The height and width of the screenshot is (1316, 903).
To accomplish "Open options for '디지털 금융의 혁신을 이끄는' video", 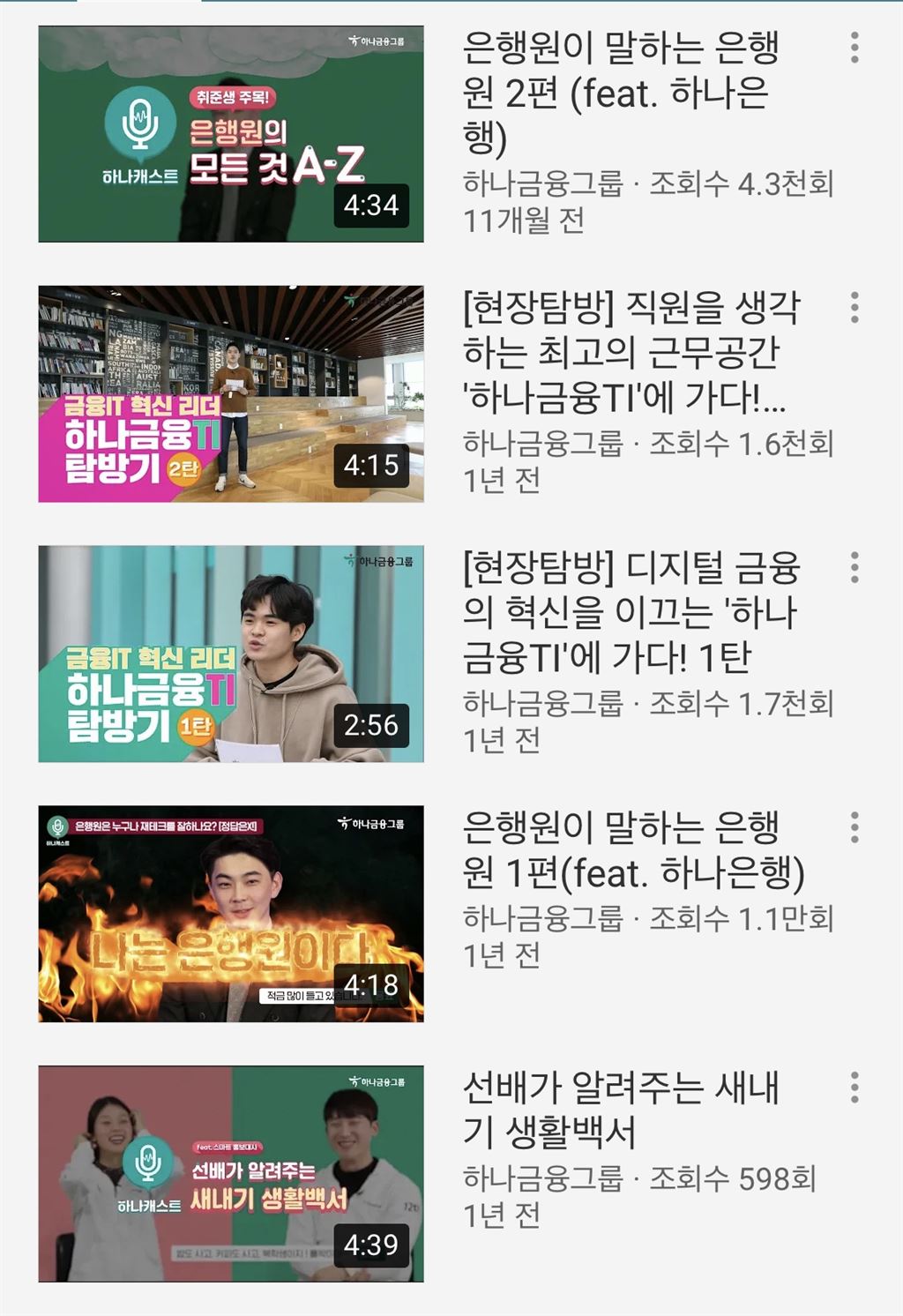I will 854,567.
